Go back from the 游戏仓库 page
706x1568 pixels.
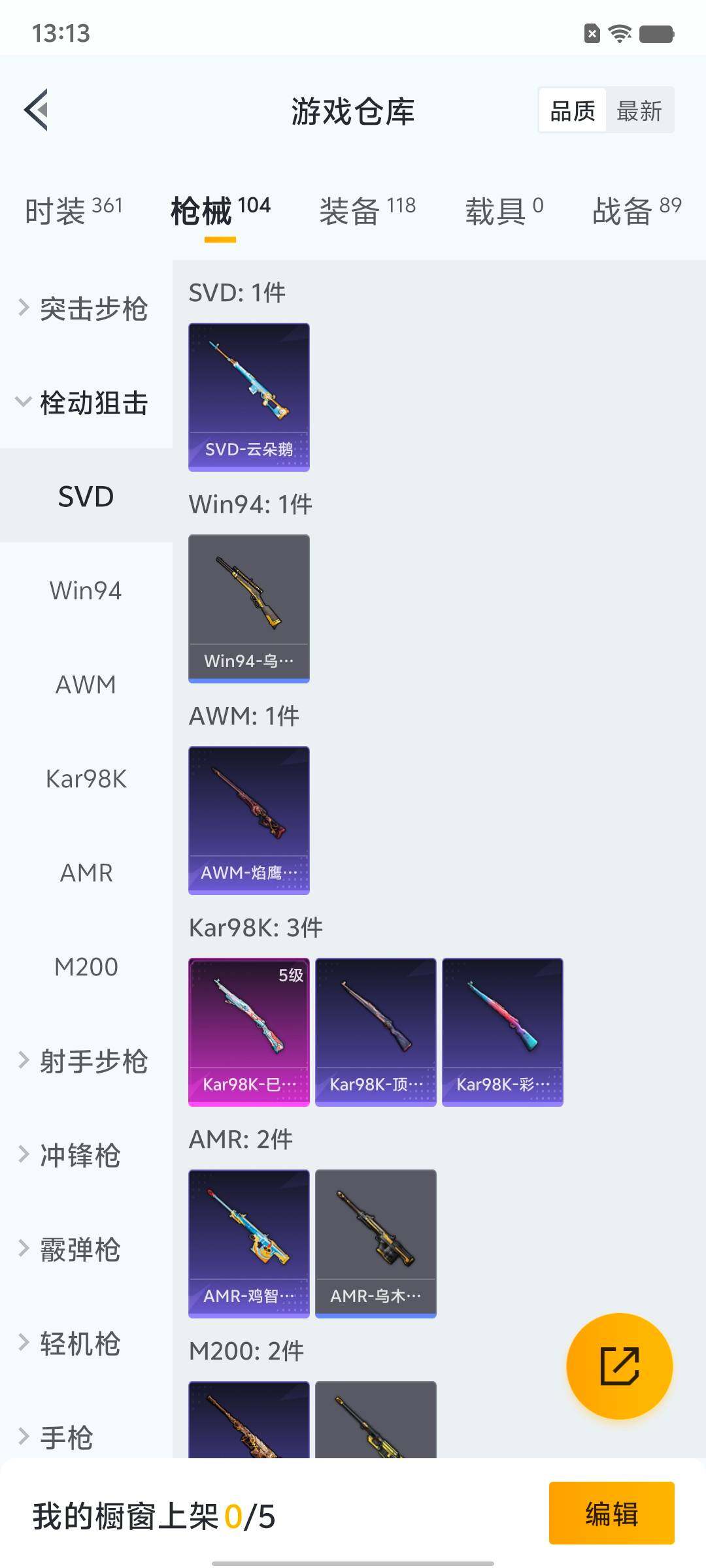click(37, 110)
